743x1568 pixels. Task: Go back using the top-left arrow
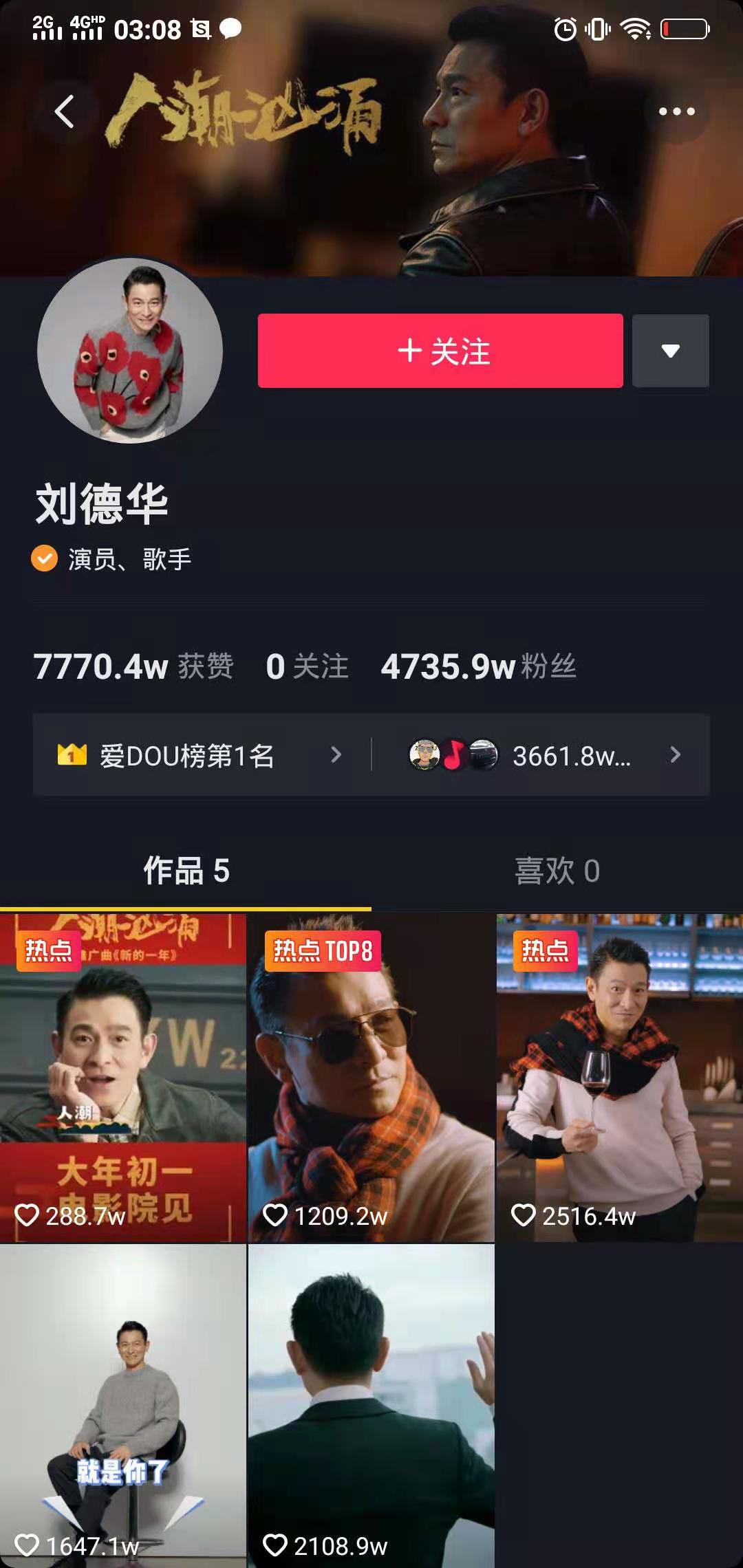[x=65, y=111]
